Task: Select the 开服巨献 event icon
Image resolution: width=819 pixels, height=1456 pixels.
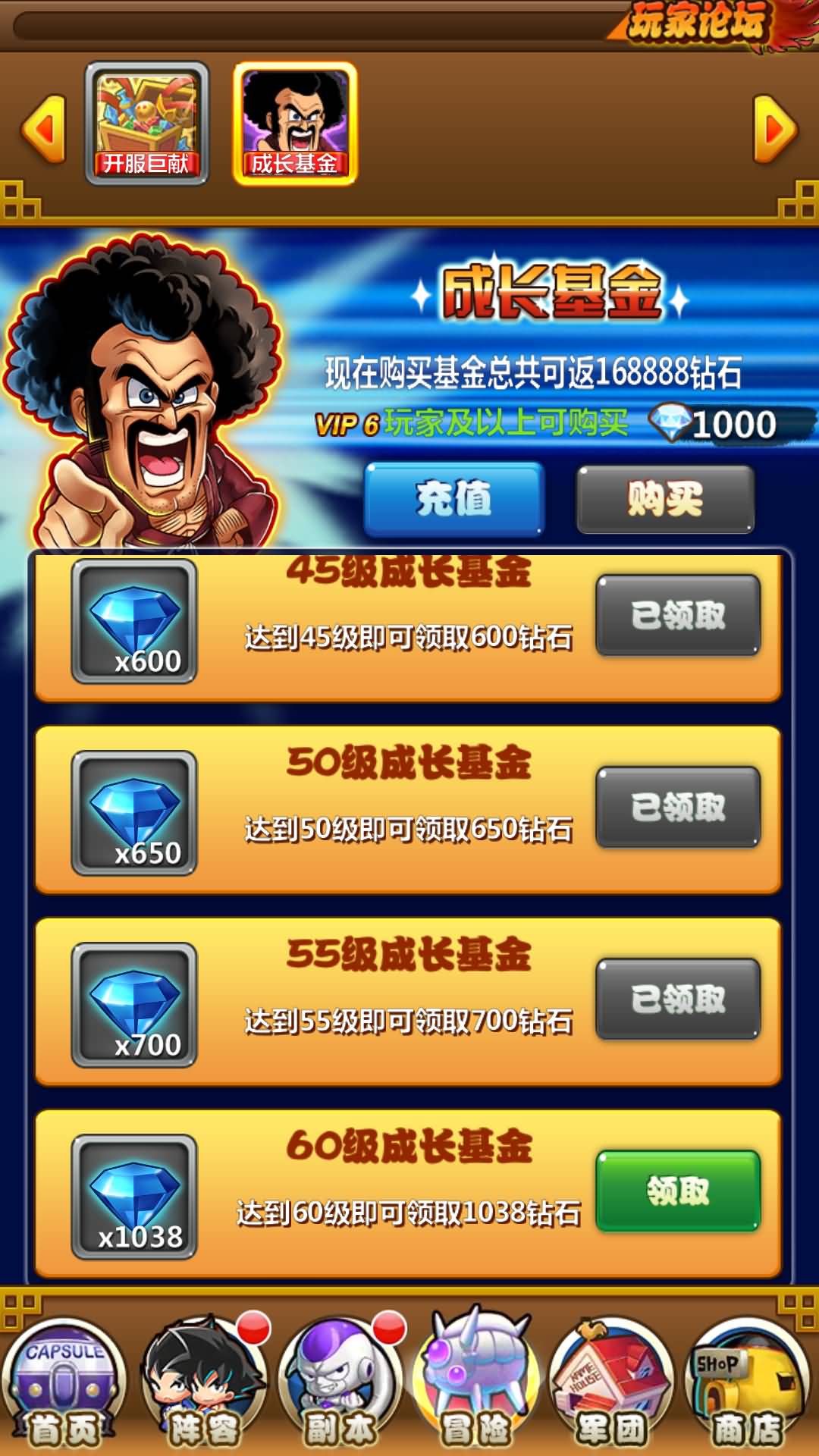Action: pyautogui.click(x=146, y=124)
